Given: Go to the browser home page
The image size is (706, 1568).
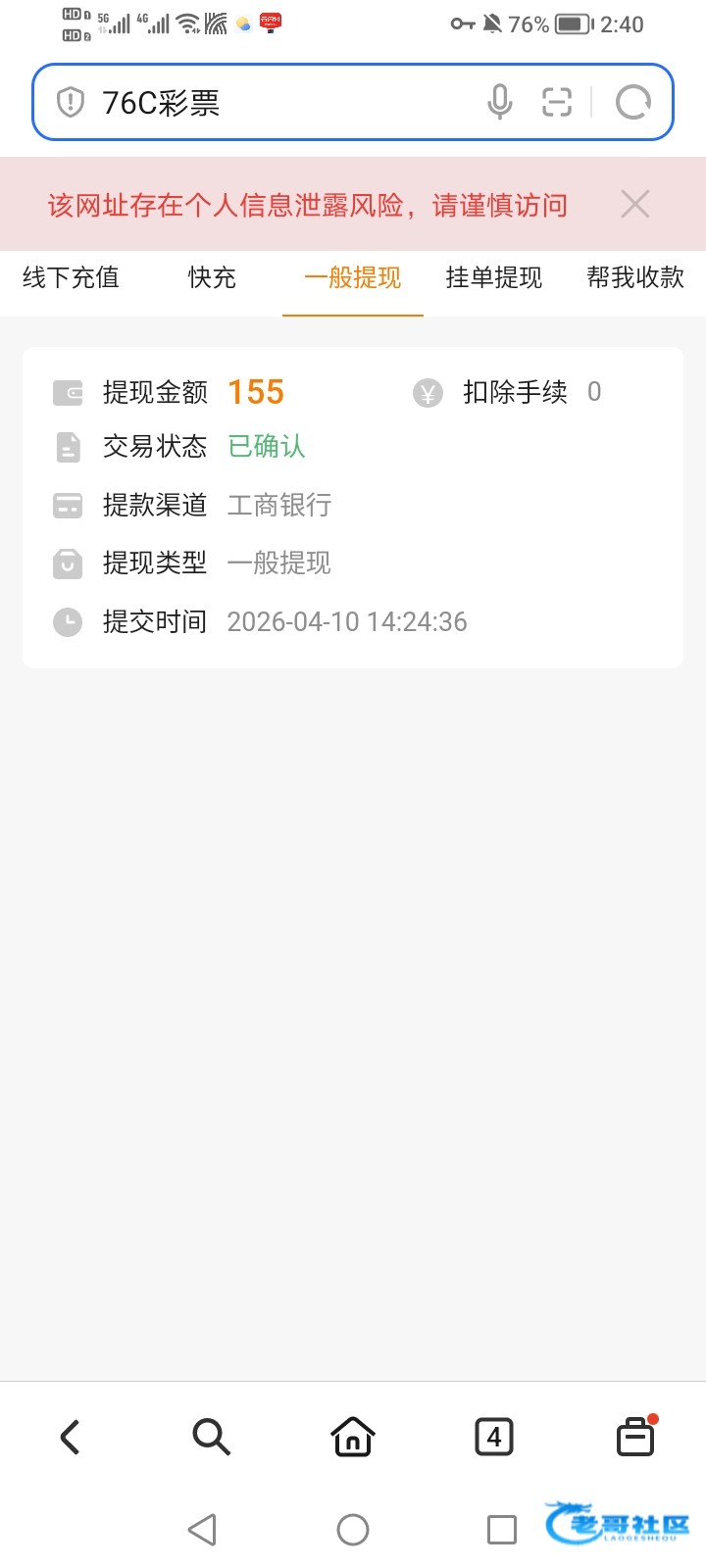Looking at the screenshot, I should pos(353,1438).
